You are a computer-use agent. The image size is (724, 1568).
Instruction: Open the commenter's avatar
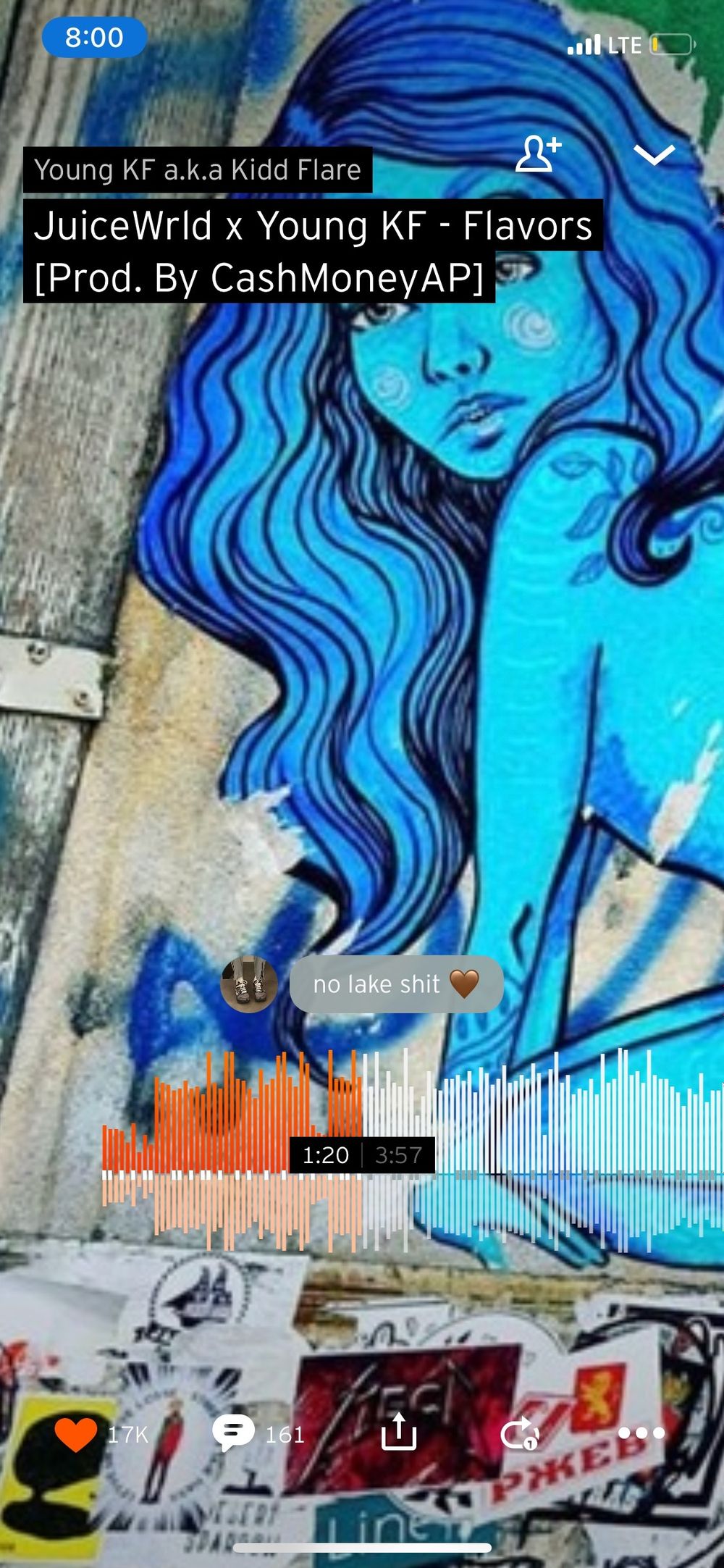[249, 984]
